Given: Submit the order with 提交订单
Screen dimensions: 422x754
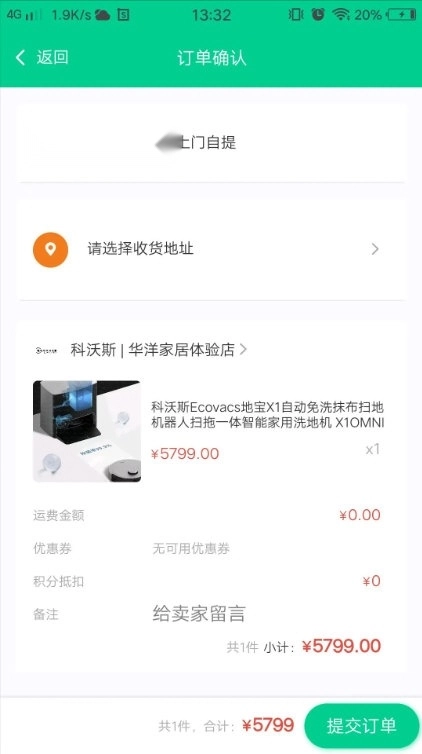Looking at the screenshot, I should coord(361,725).
